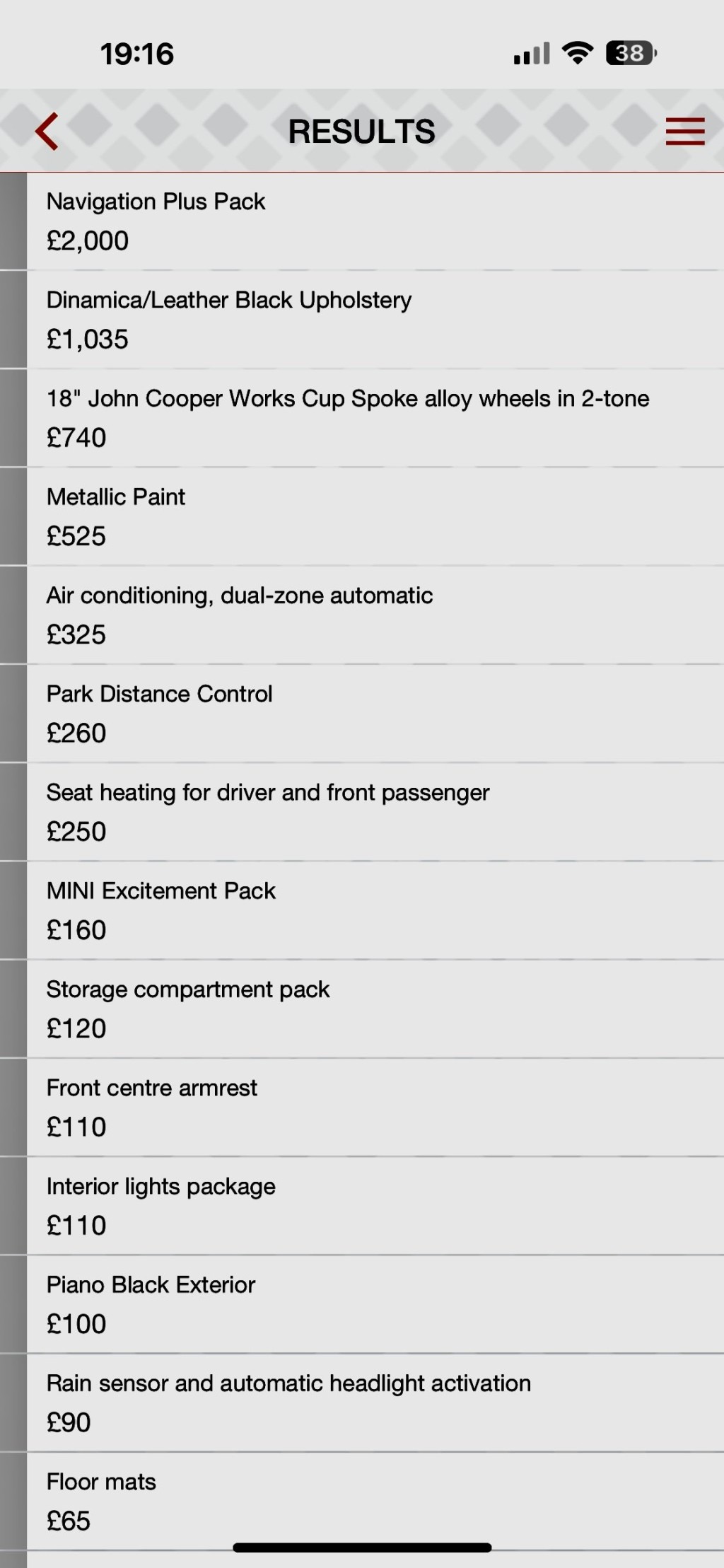This screenshot has width=724, height=1568.
Task: Go back from the Results screen
Action: pos(47,132)
